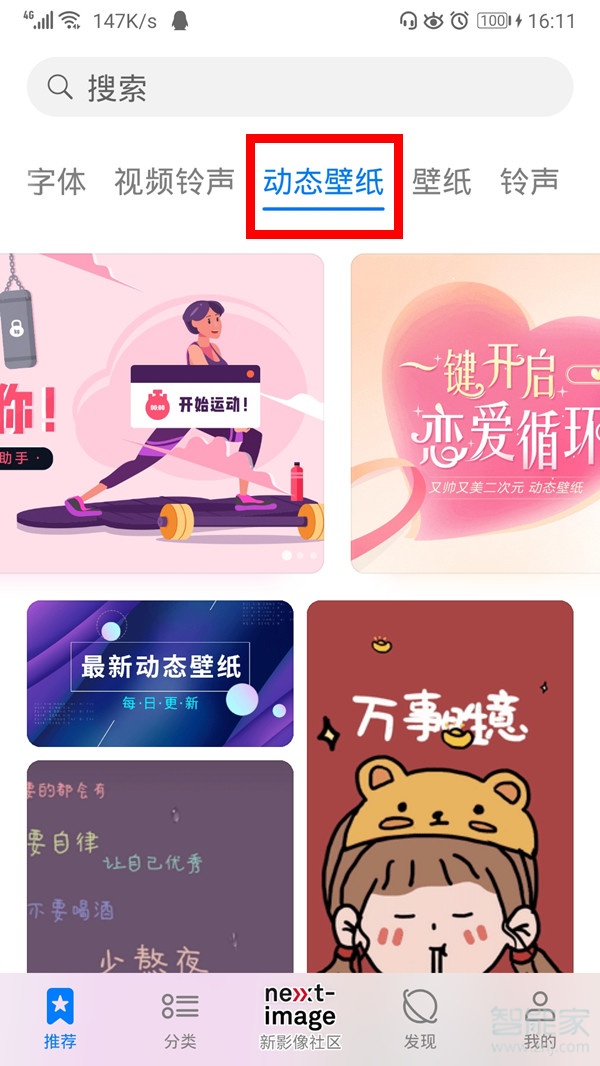Switch to the 壁纸 tab
The image size is (600, 1066).
pyautogui.click(x=441, y=182)
